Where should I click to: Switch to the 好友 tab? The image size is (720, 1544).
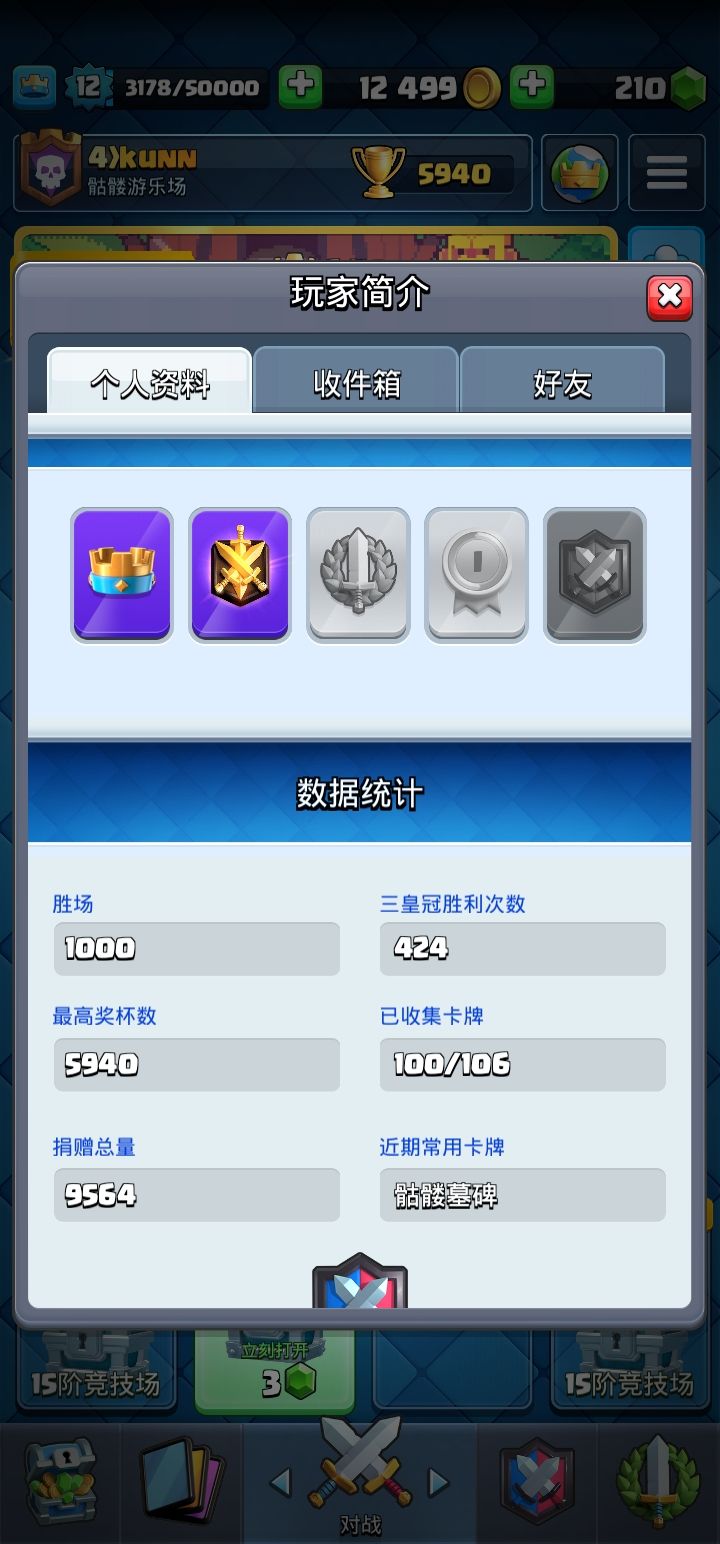[x=564, y=383]
